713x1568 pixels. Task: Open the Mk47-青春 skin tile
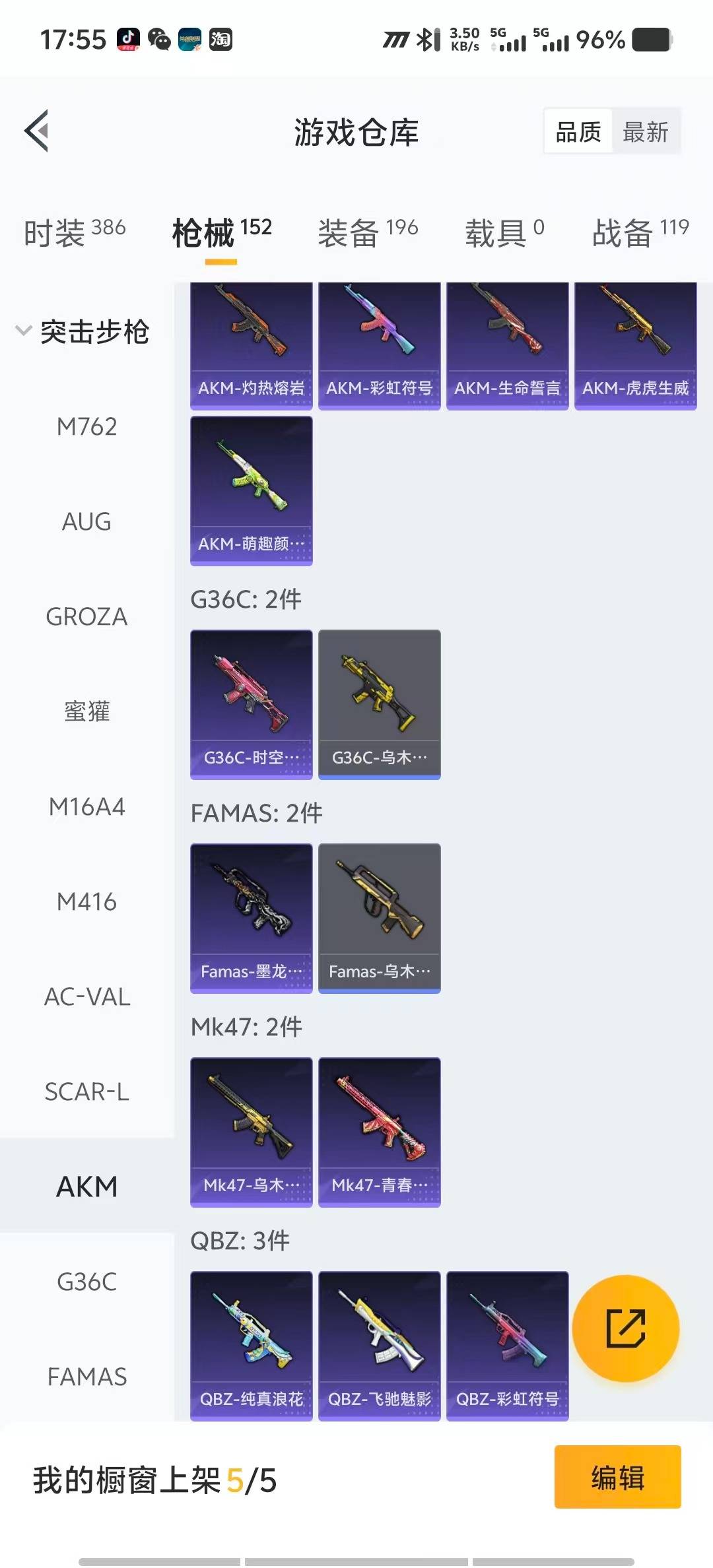(x=379, y=1132)
